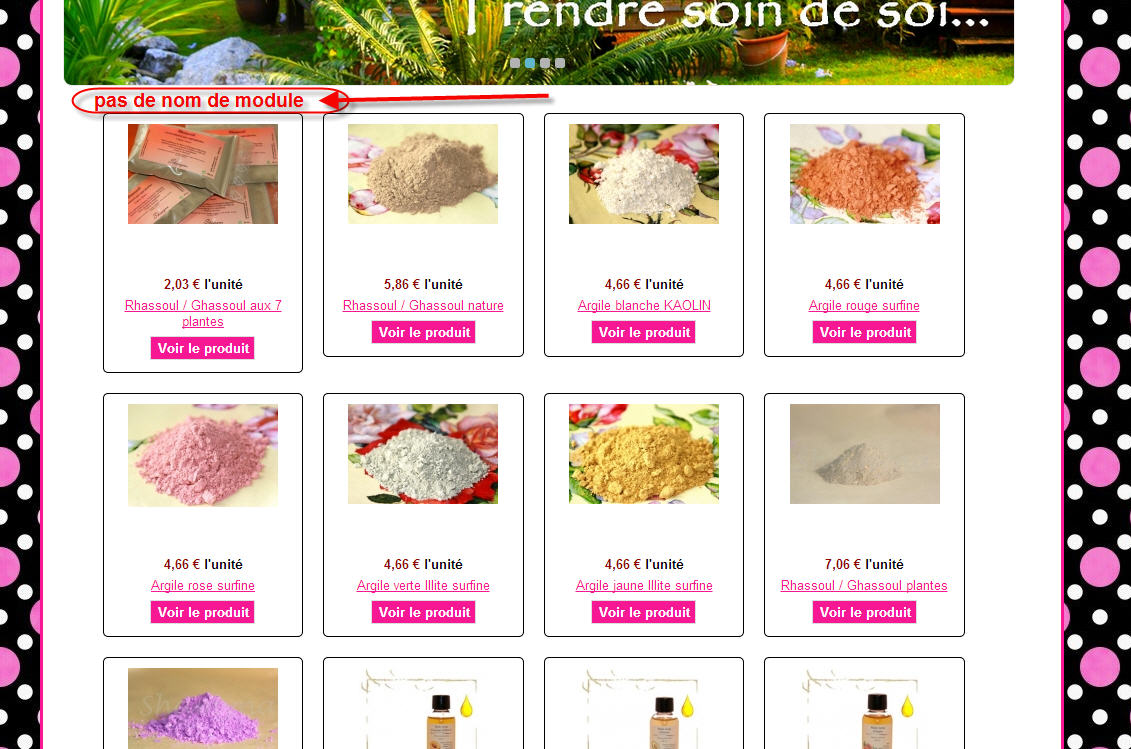
Task: Open the Argile rose surfine link
Action: 203,585
